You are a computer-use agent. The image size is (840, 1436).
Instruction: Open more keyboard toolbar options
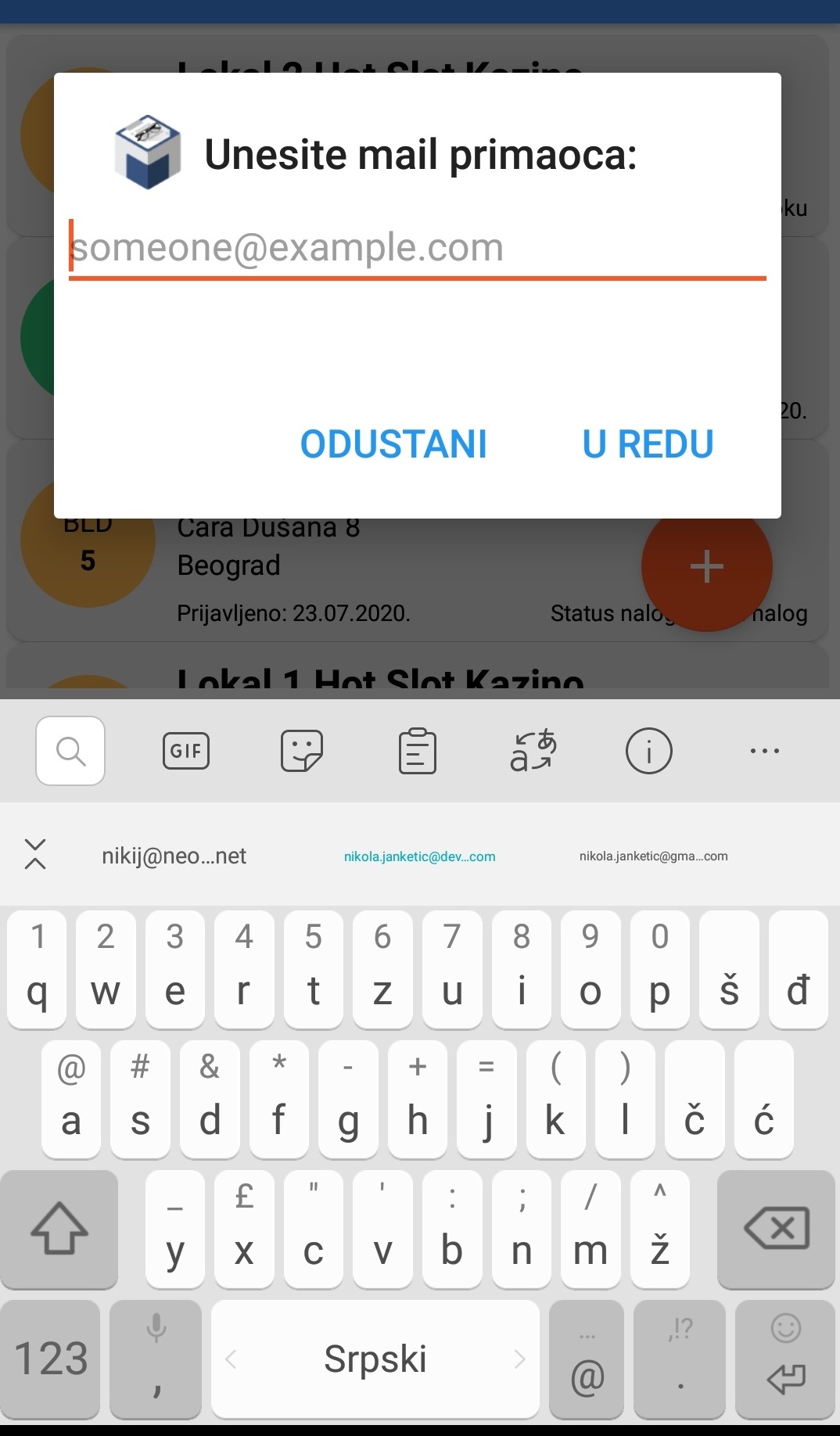tap(764, 751)
